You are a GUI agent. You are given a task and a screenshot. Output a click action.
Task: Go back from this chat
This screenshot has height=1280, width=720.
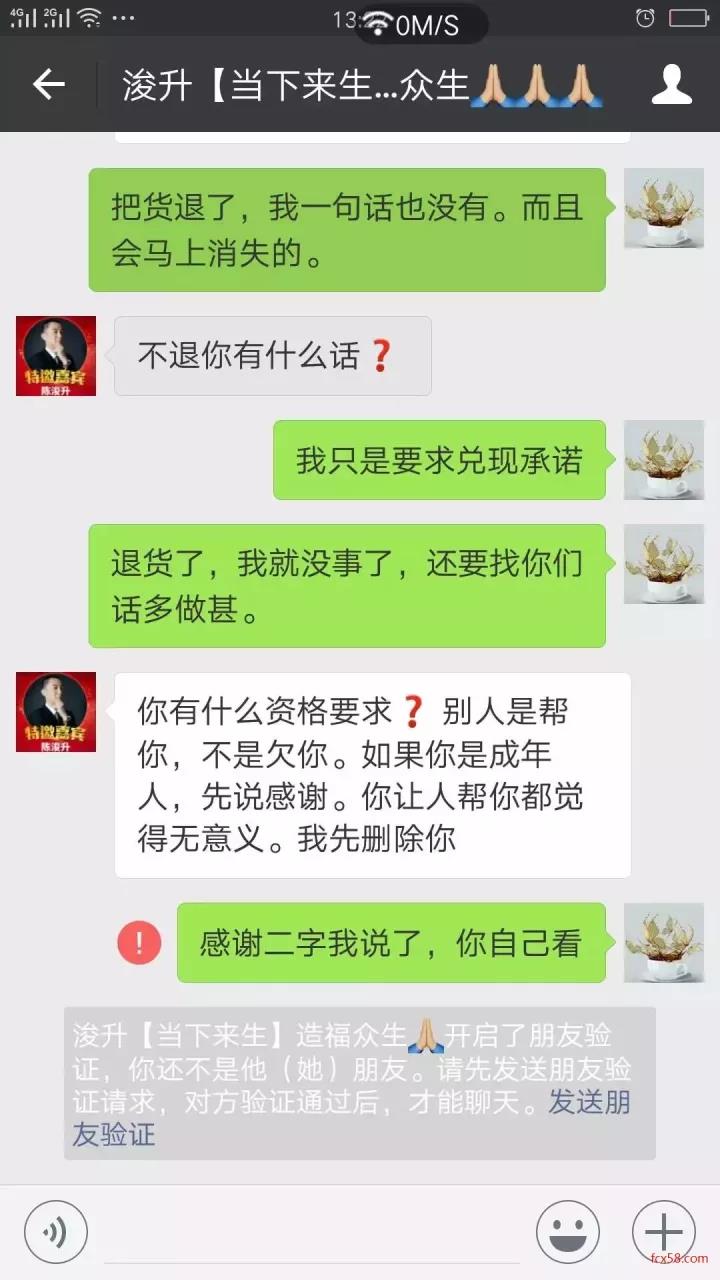(48, 85)
